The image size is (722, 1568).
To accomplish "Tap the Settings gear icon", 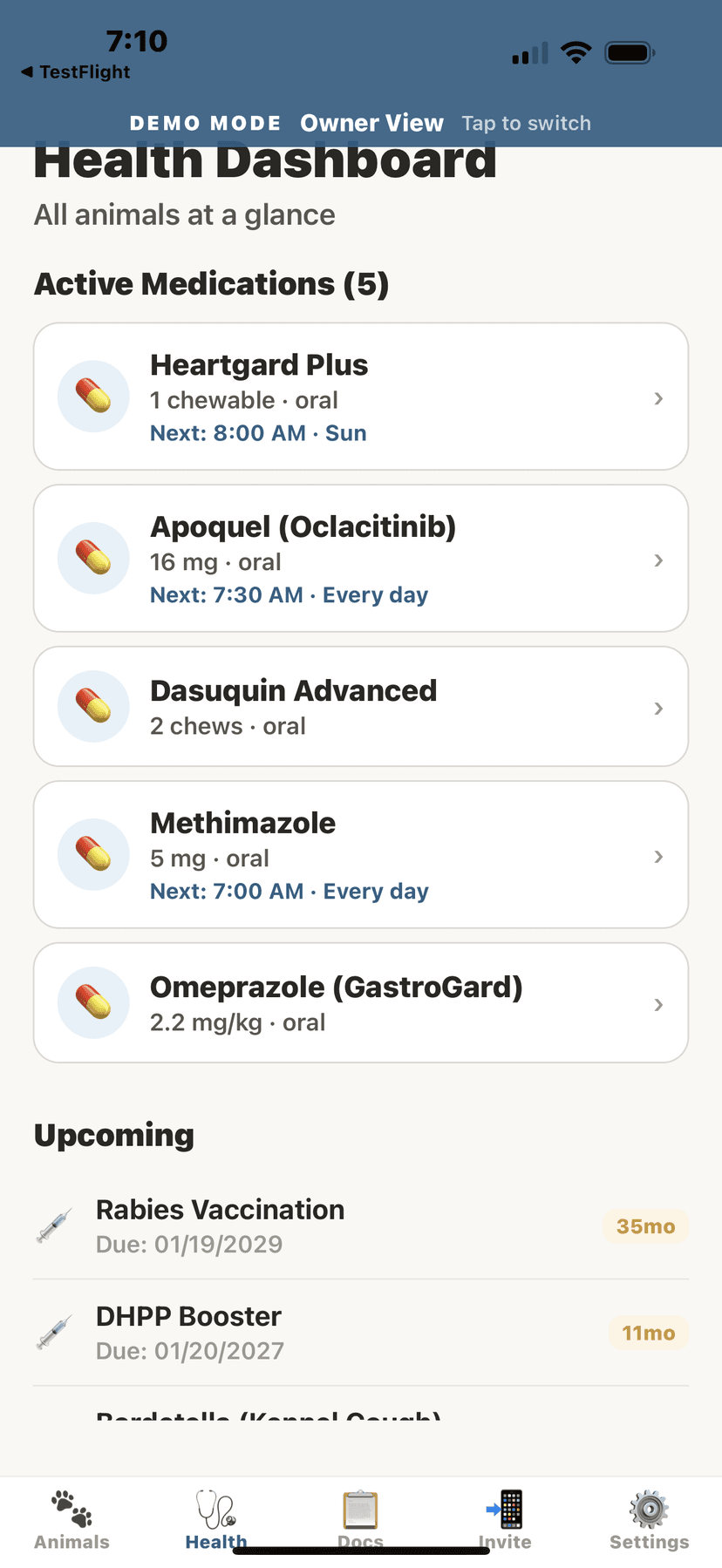I will pyautogui.click(x=649, y=1510).
